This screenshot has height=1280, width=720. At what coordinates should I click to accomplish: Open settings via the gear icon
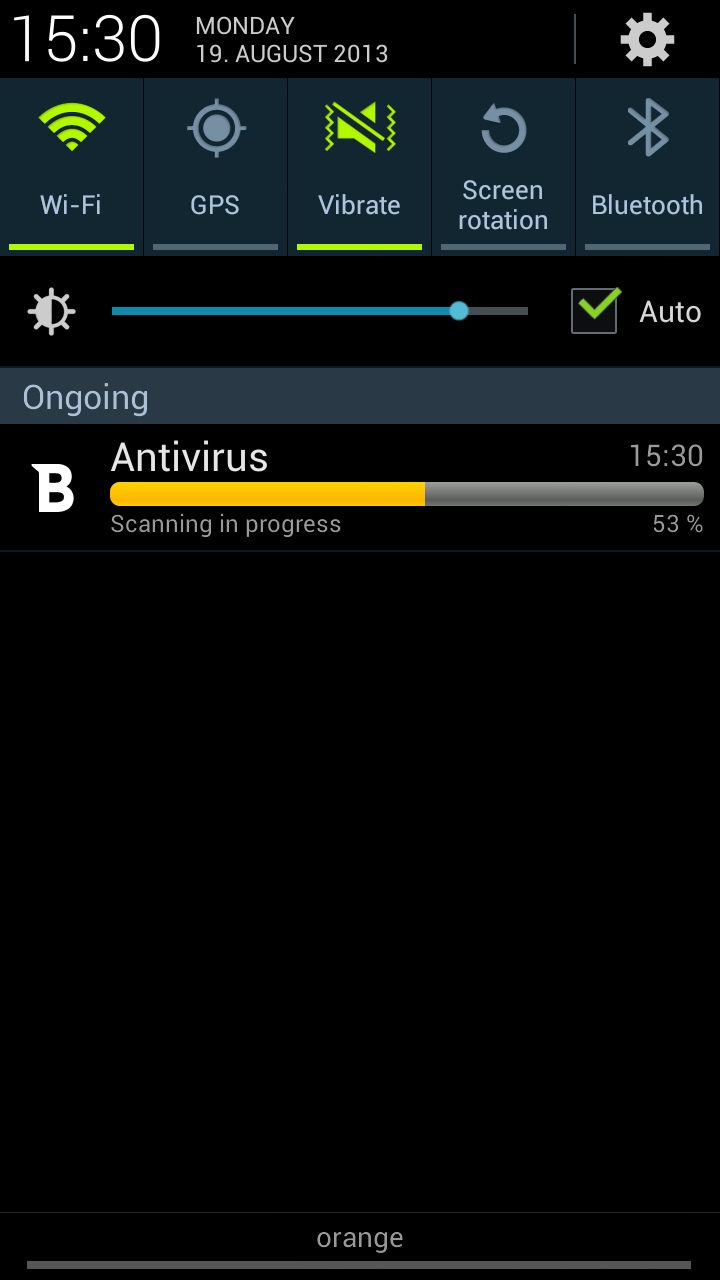(x=647, y=40)
